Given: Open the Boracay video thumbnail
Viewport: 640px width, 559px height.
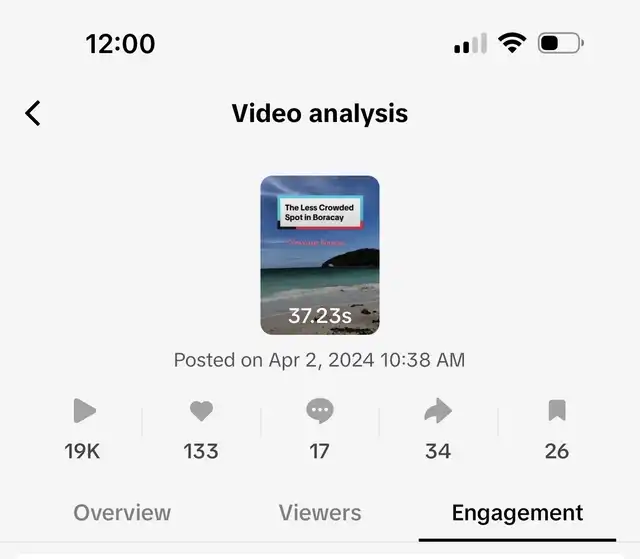Looking at the screenshot, I should point(320,255).
